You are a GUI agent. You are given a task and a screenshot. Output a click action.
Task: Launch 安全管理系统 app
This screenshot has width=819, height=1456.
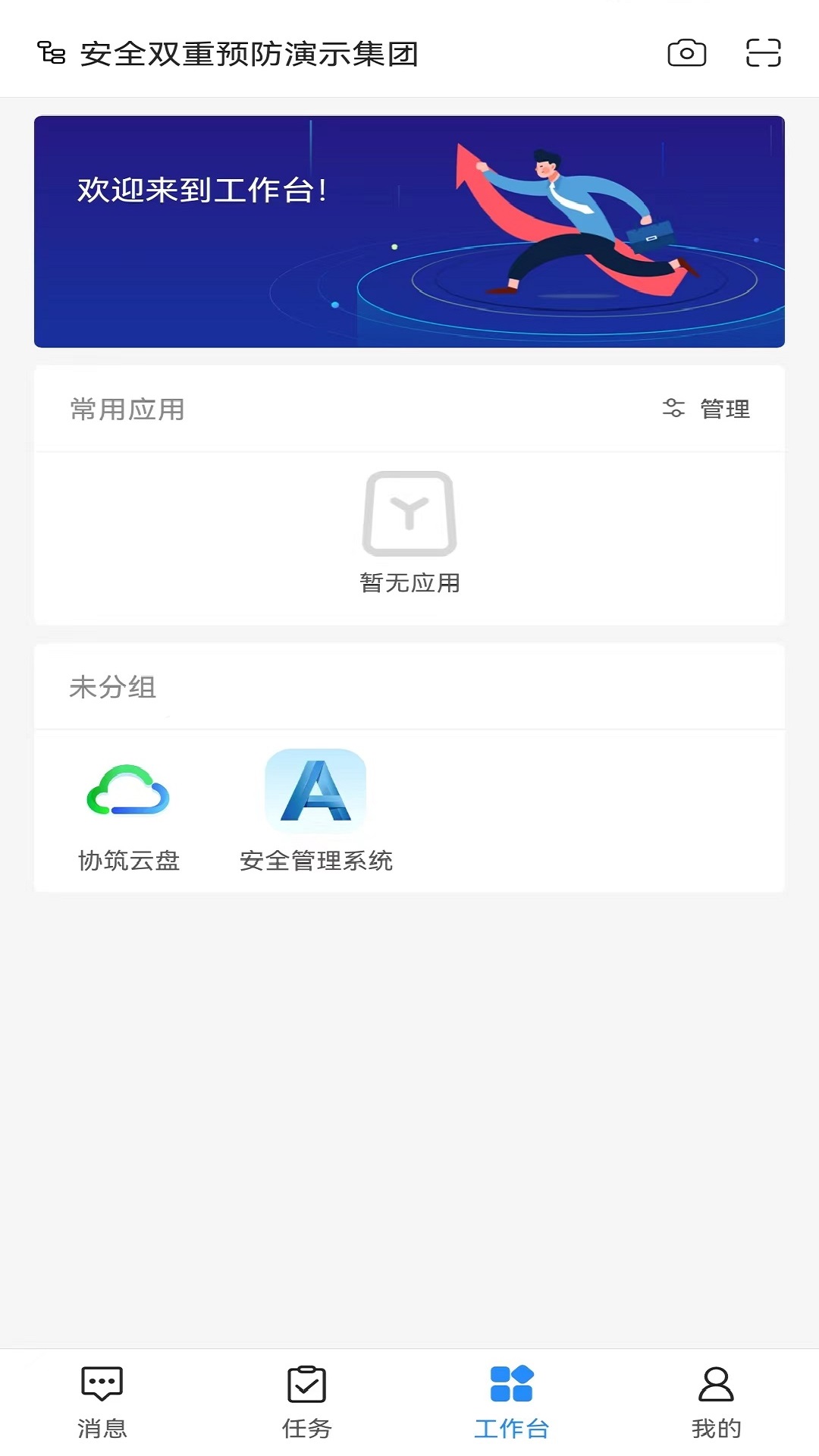pyautogui.click(x=315, y=811)
